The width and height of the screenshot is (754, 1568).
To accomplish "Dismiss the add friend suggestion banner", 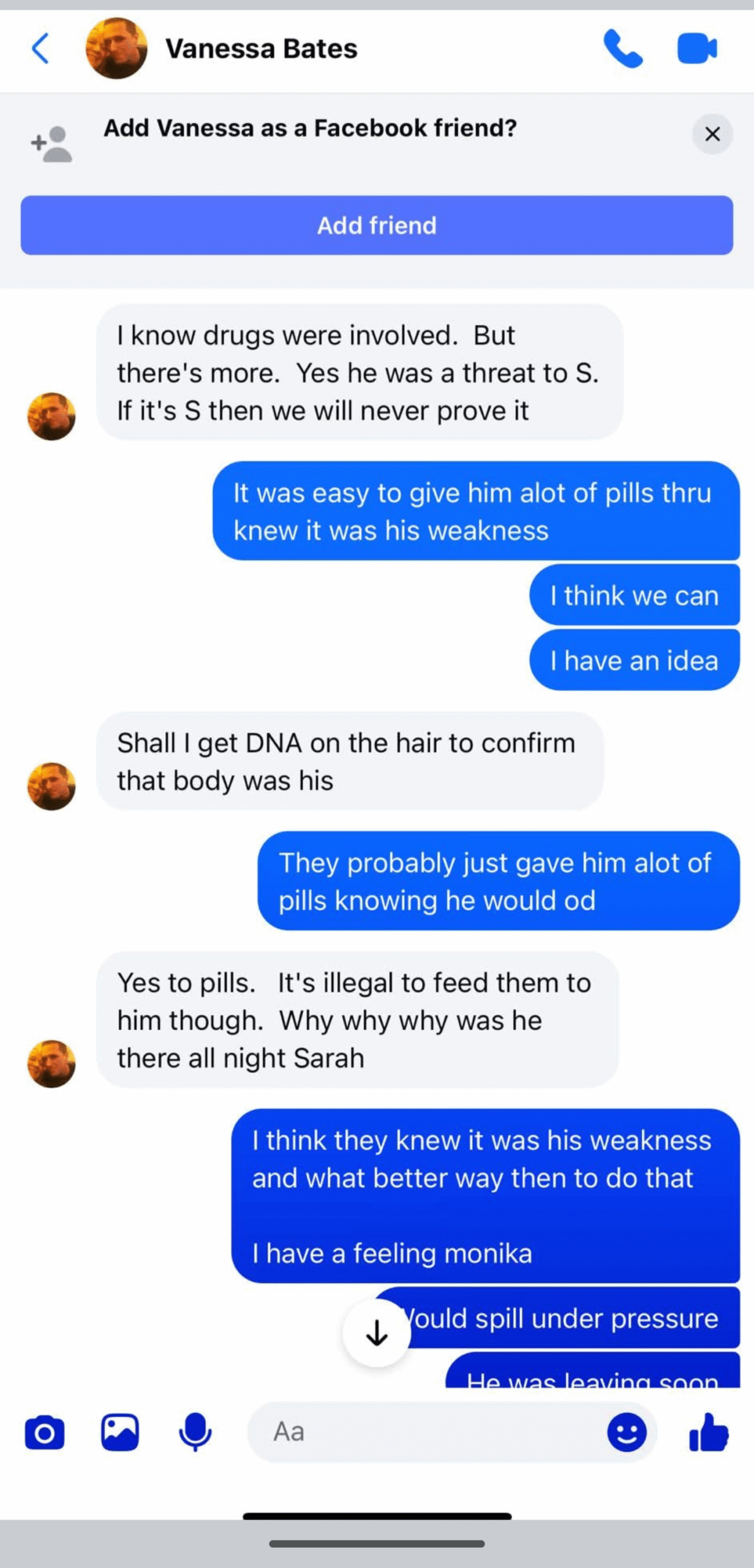I will (x=712, y=134).
